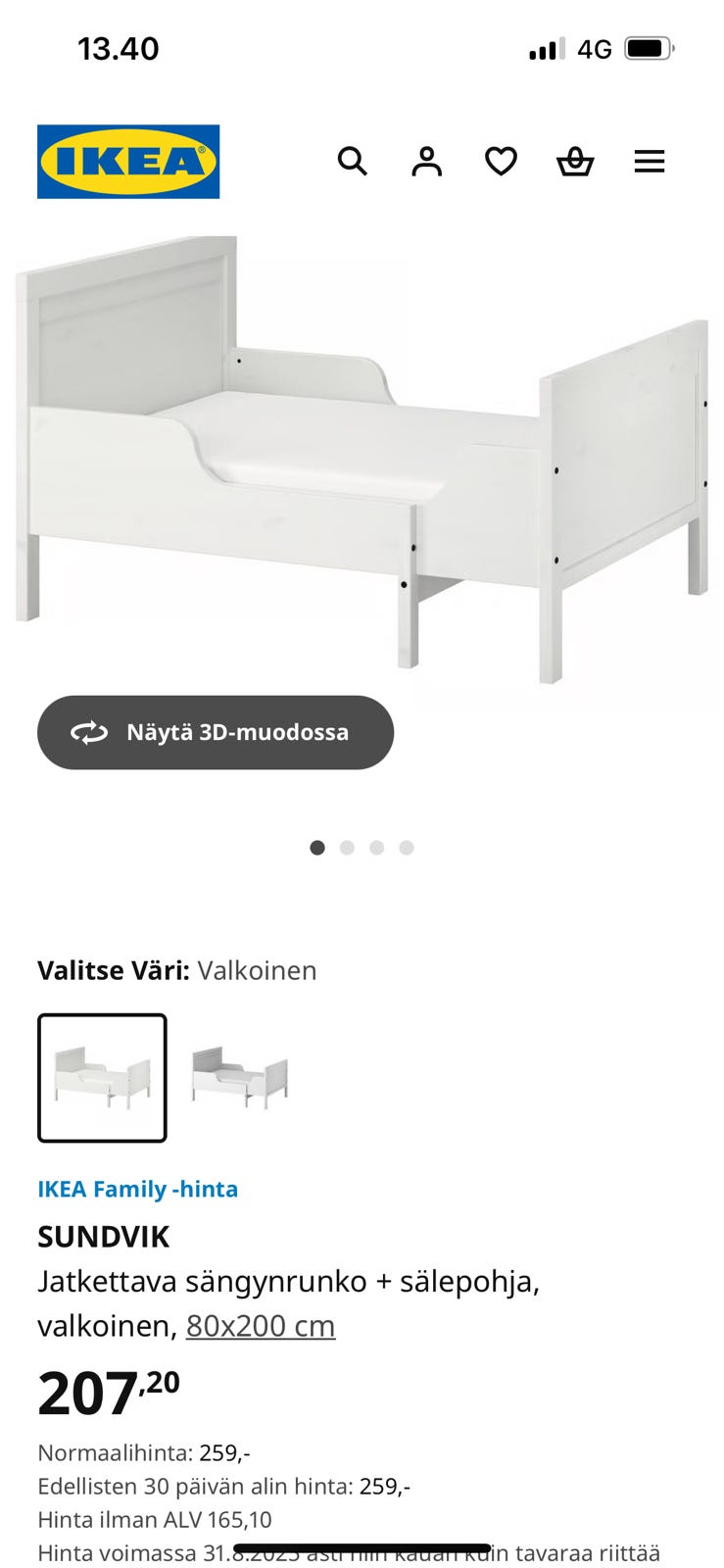Open the favorites wishlist
724x1568 pixels.
[501, 162]
